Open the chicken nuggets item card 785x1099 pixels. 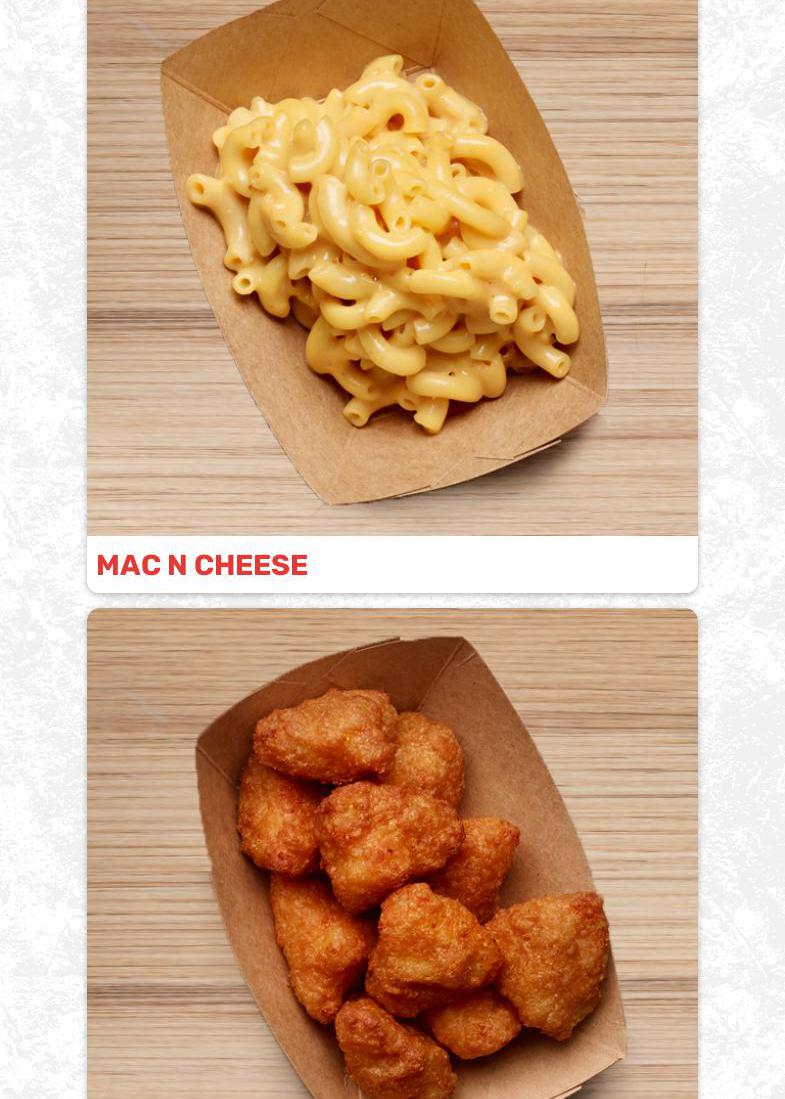[392, 860]
